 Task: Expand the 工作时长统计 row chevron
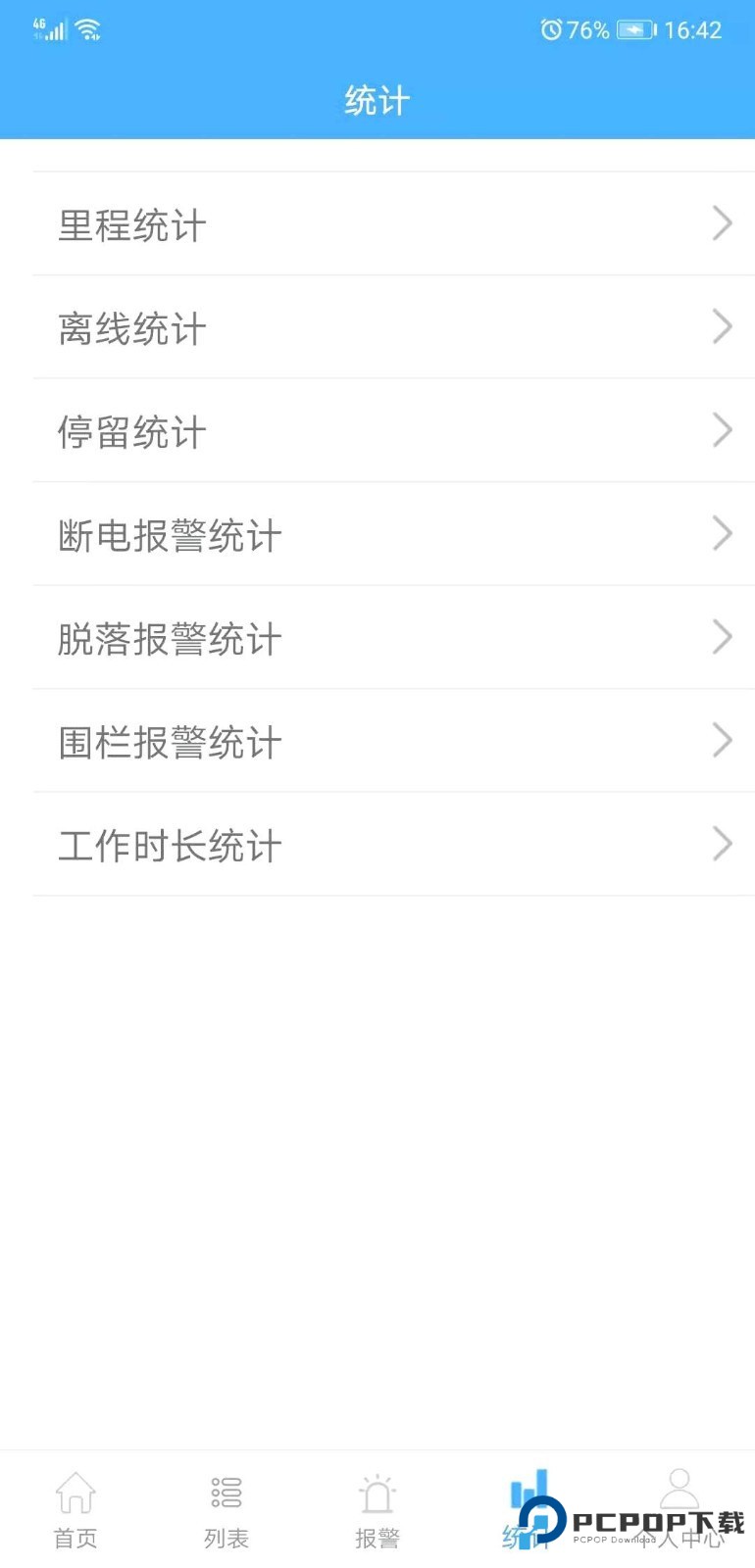point(723,844)
